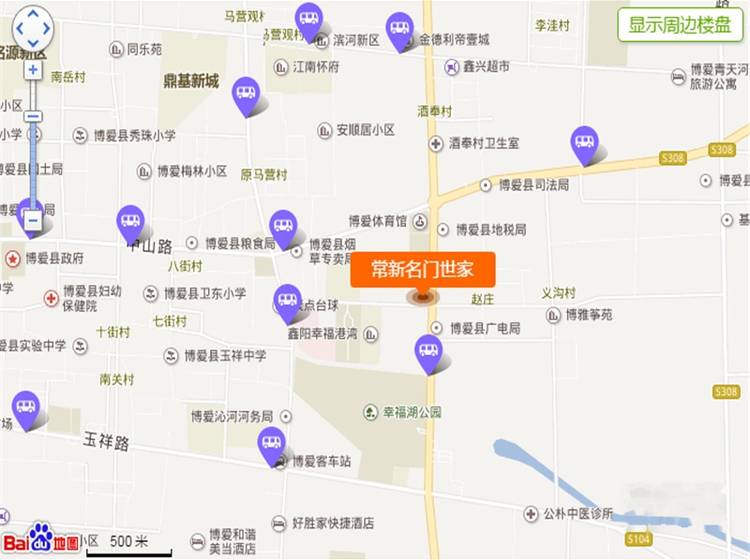Select the bus marker below 博爱县广电局
Viewport: 750px width, 560px height.
click(429, 352)
